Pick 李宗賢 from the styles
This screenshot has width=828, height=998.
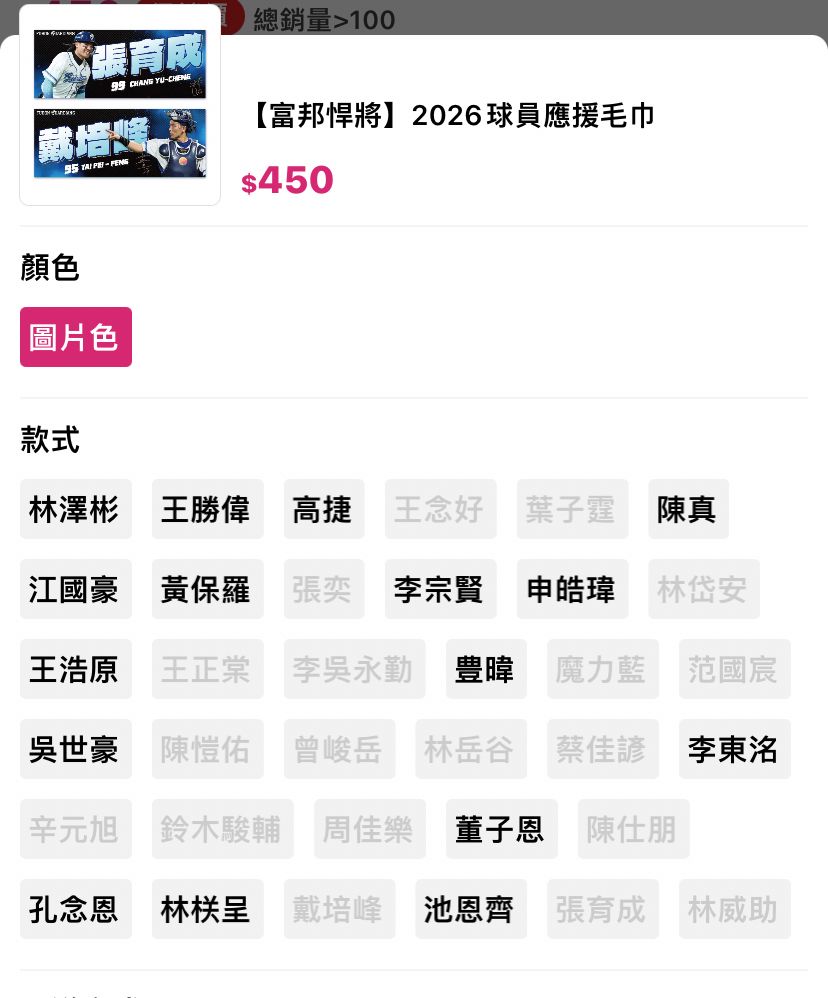point(441,589)
